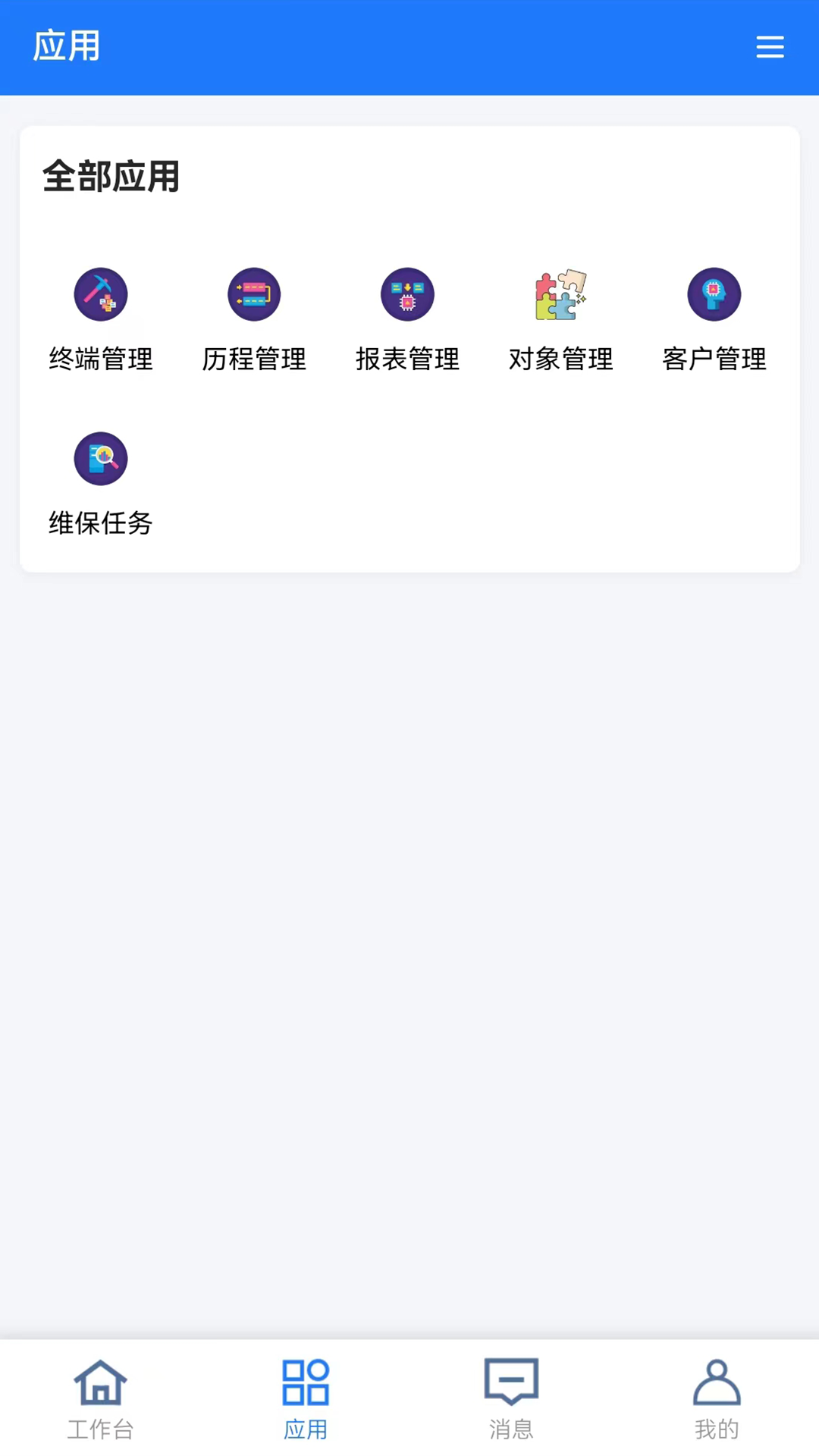Screen dimensions: 819x1456
Task: Click the 终端管理 label text
Action: pyautogui.click(x=101, y=359)
